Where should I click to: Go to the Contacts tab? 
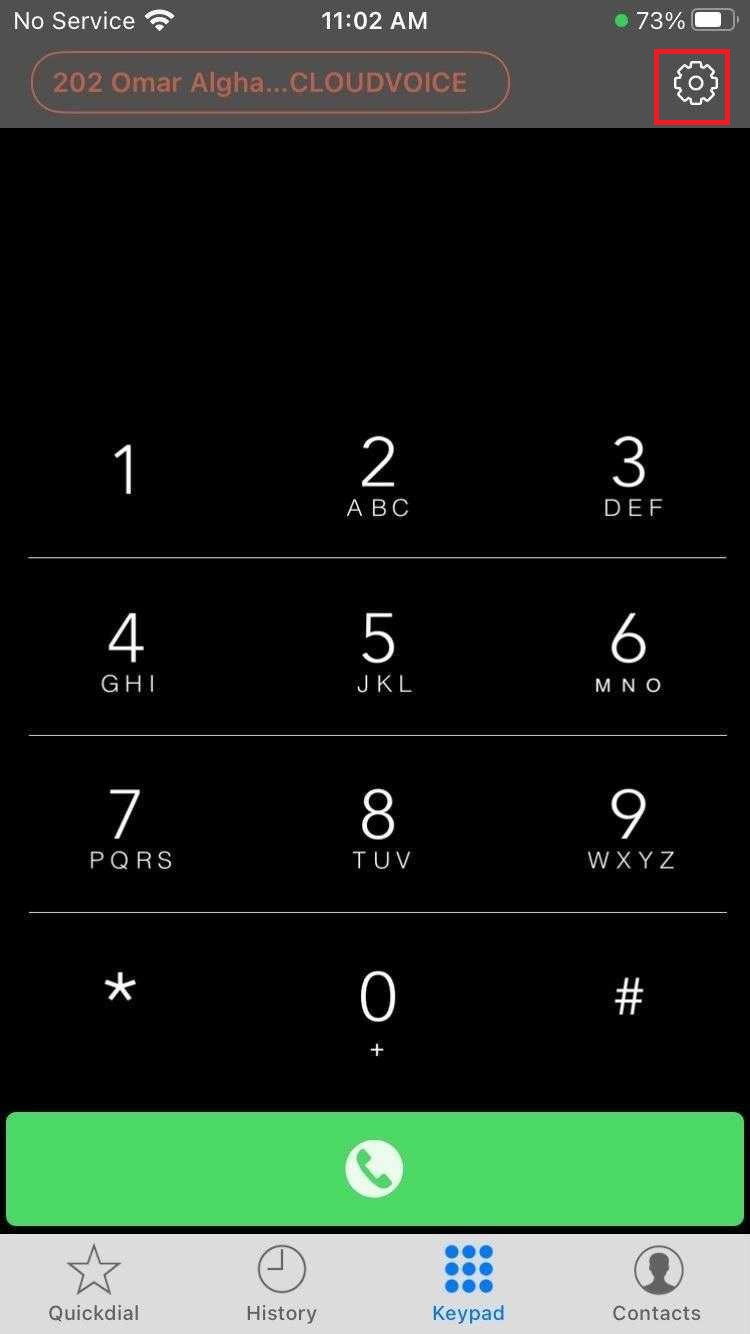pyautogui.click(x=656, y=1284)
